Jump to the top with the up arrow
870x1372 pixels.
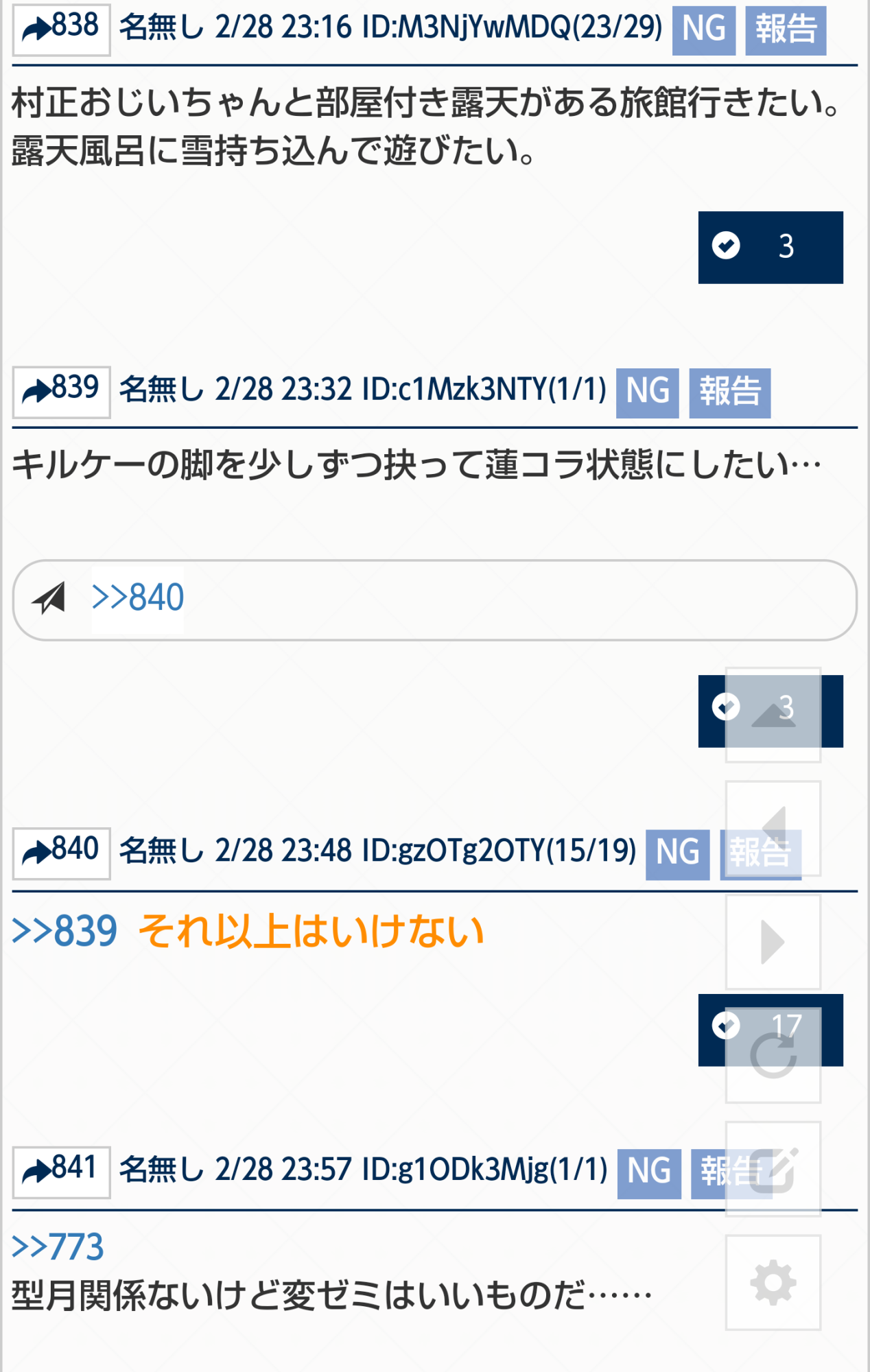pos(773,715)
